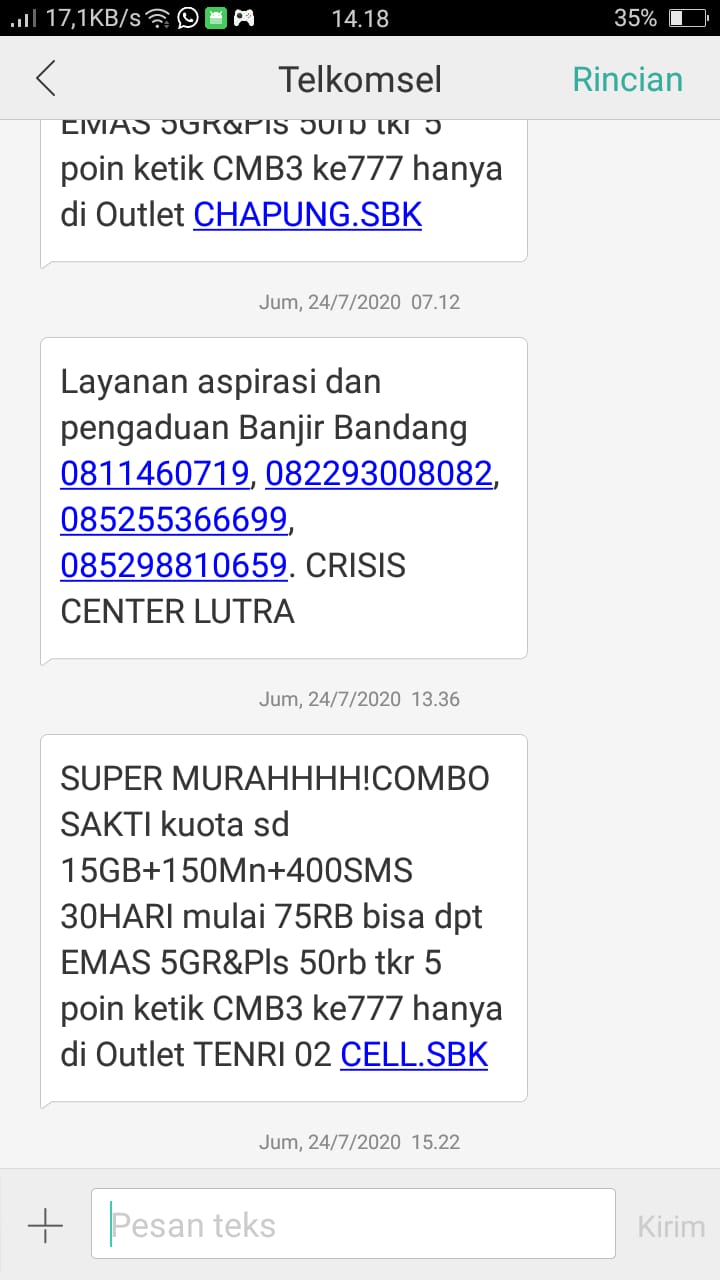Send message with Kirim button
Image resolution: width=720 pixels, height=1280 pixels.
click(671, 1226)
